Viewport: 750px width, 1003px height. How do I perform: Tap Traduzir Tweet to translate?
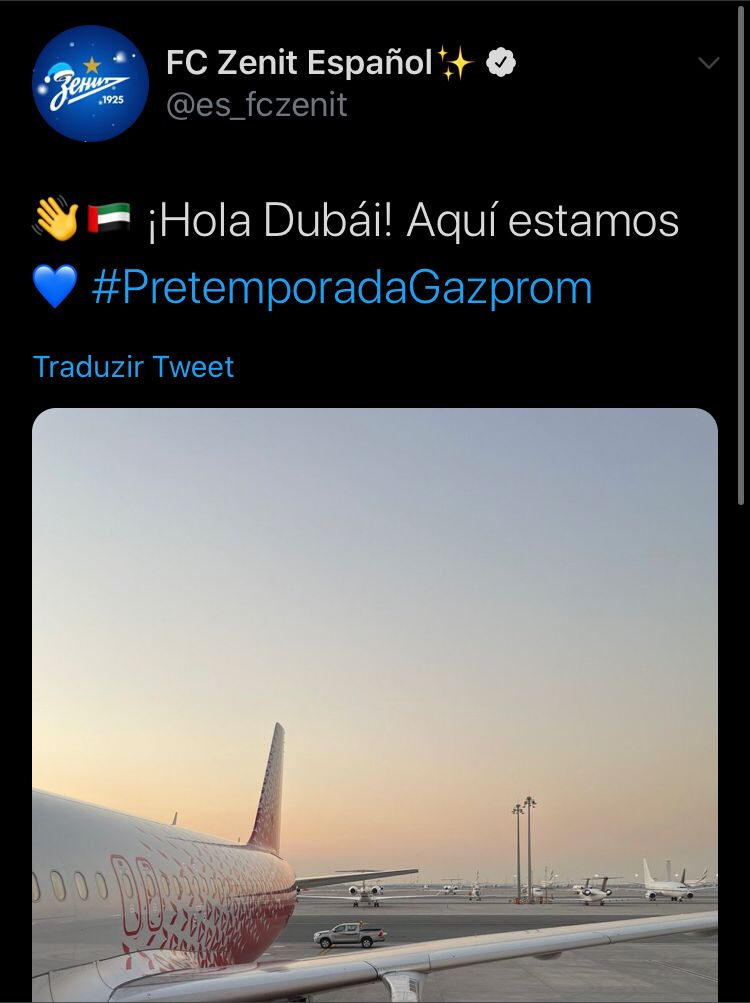pyautogui.click(x=133, y=367)
